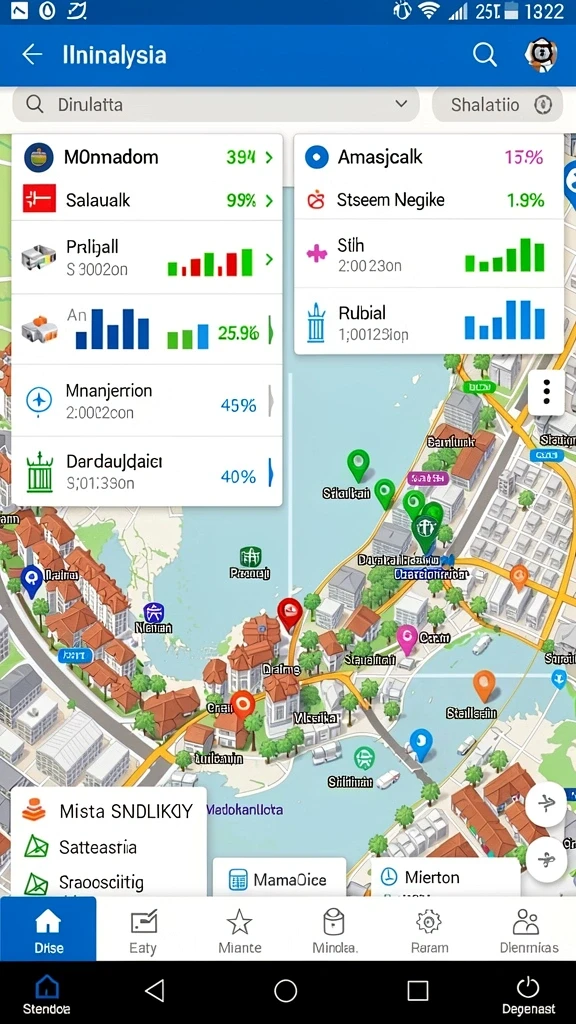This screenshot has width=576, height=1024.
Task: Tap the system home circle button
Action: click(285, 990)
